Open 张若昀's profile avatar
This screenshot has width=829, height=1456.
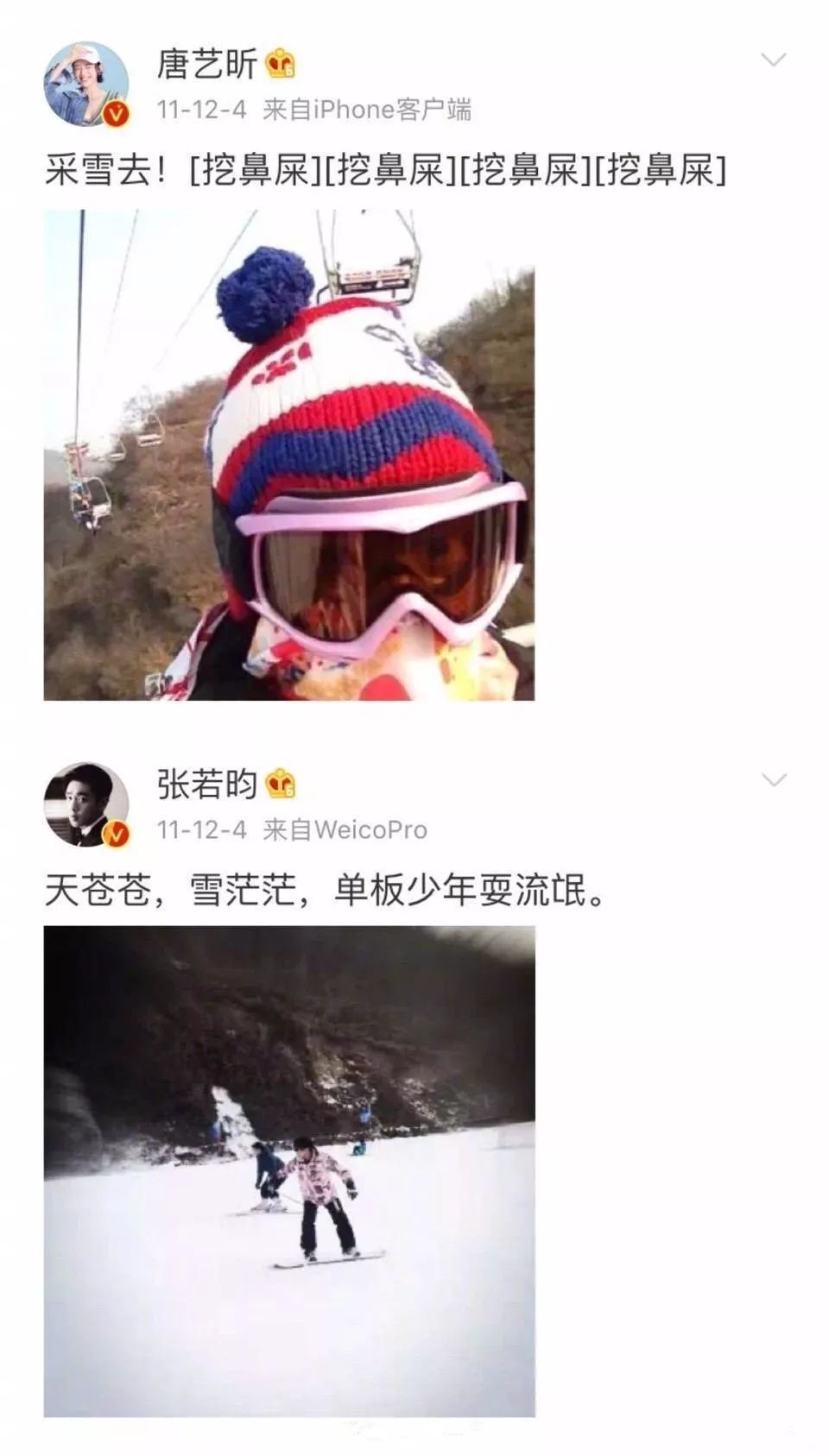pos(86,804)
